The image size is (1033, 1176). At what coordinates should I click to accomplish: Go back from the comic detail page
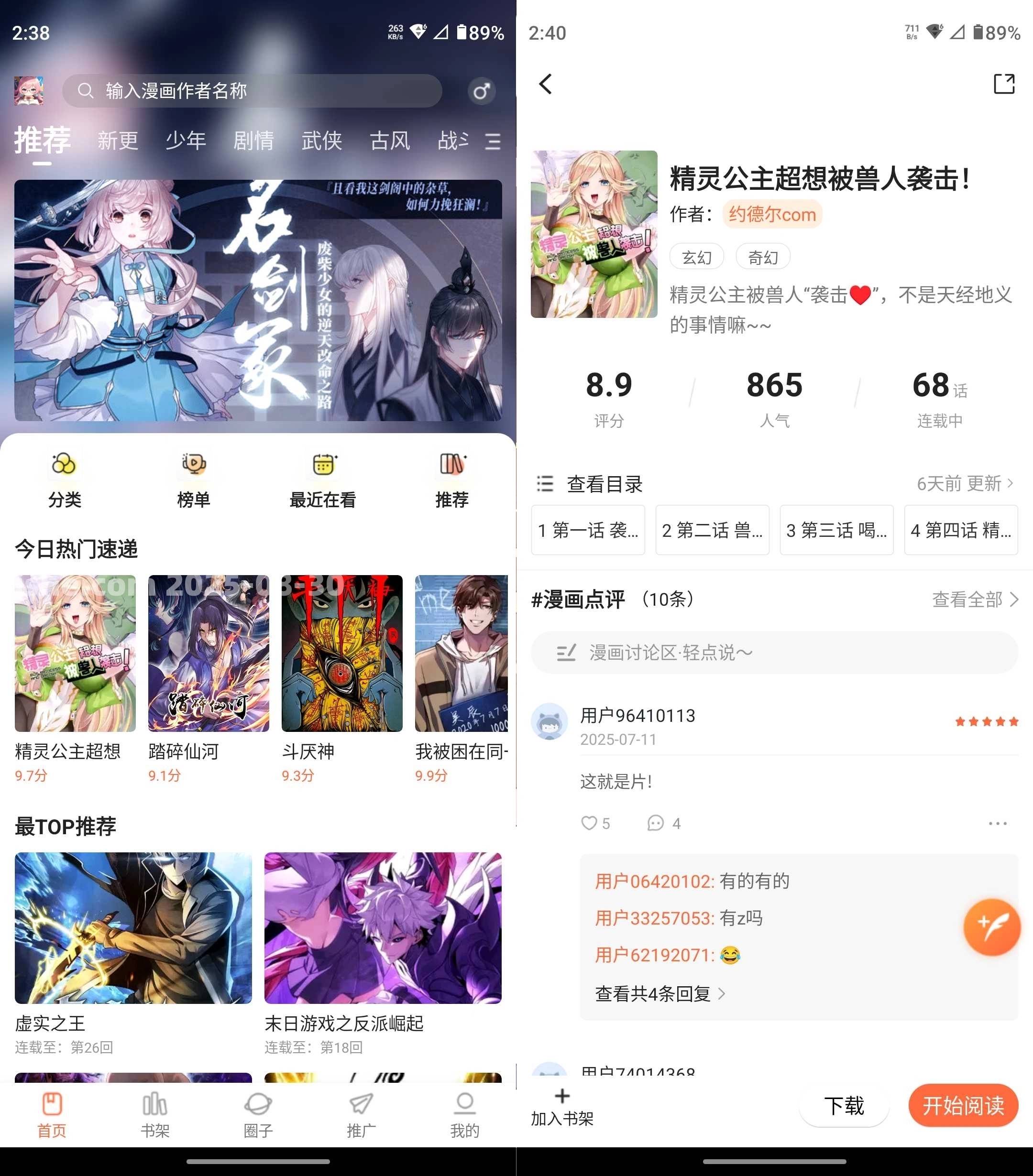(546, 84)
